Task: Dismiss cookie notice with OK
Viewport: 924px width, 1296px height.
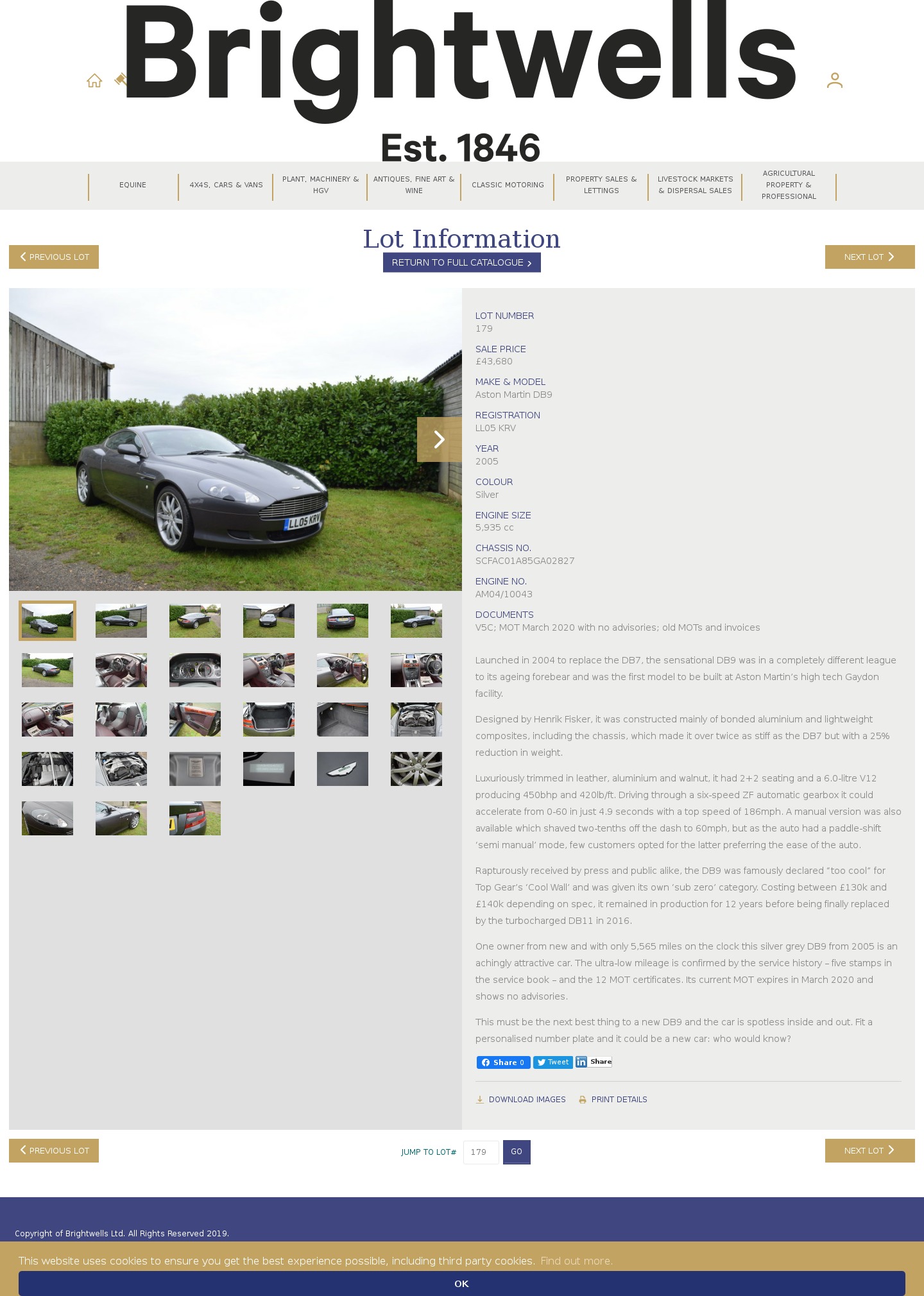Action: tap(461, 1283)
